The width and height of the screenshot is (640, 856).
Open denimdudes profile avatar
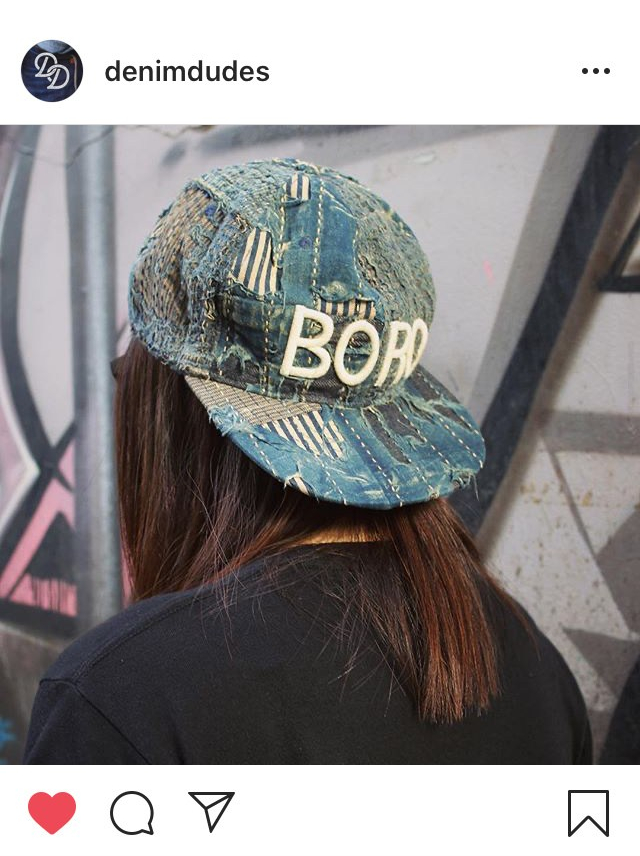click(x=52, y=71)
